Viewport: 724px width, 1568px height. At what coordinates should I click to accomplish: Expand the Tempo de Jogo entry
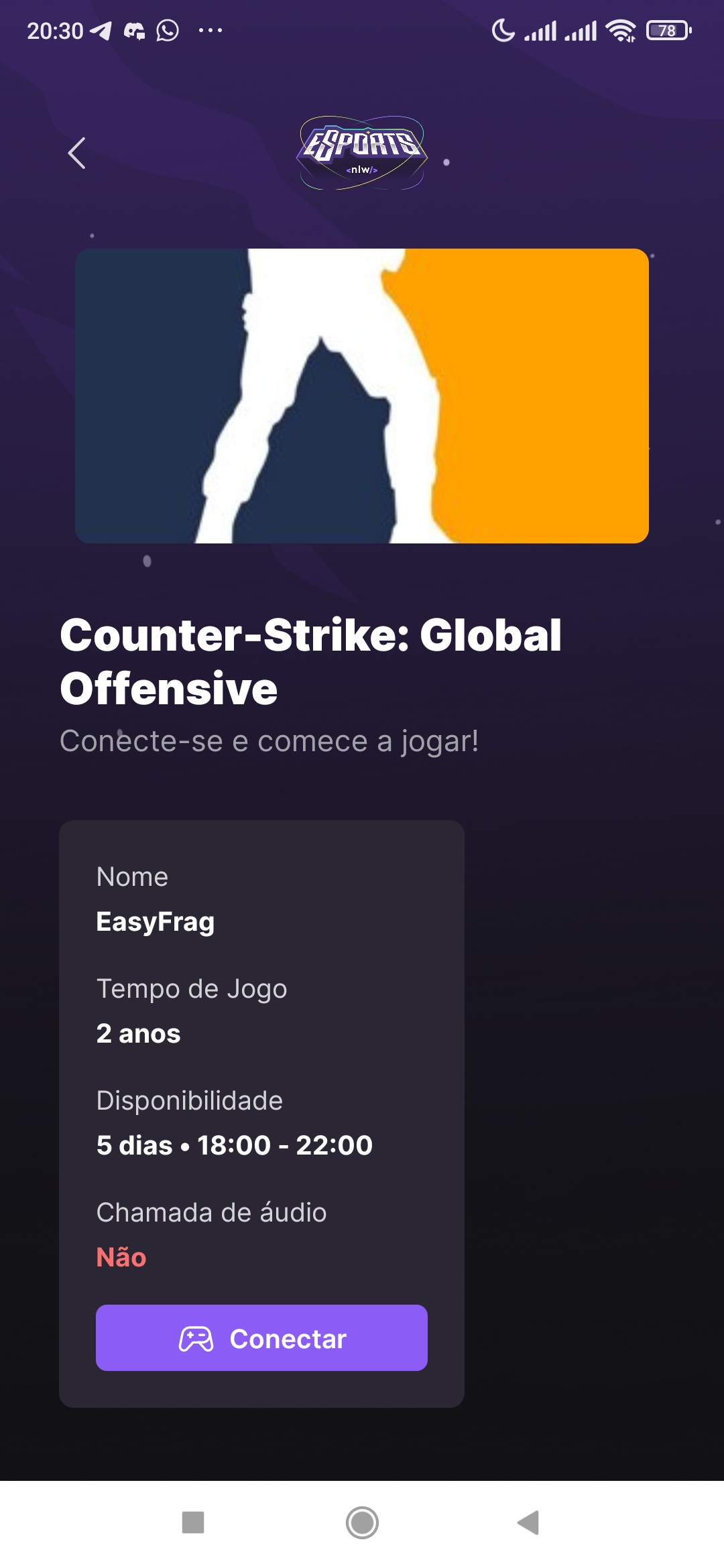click(x=191, y=988)
